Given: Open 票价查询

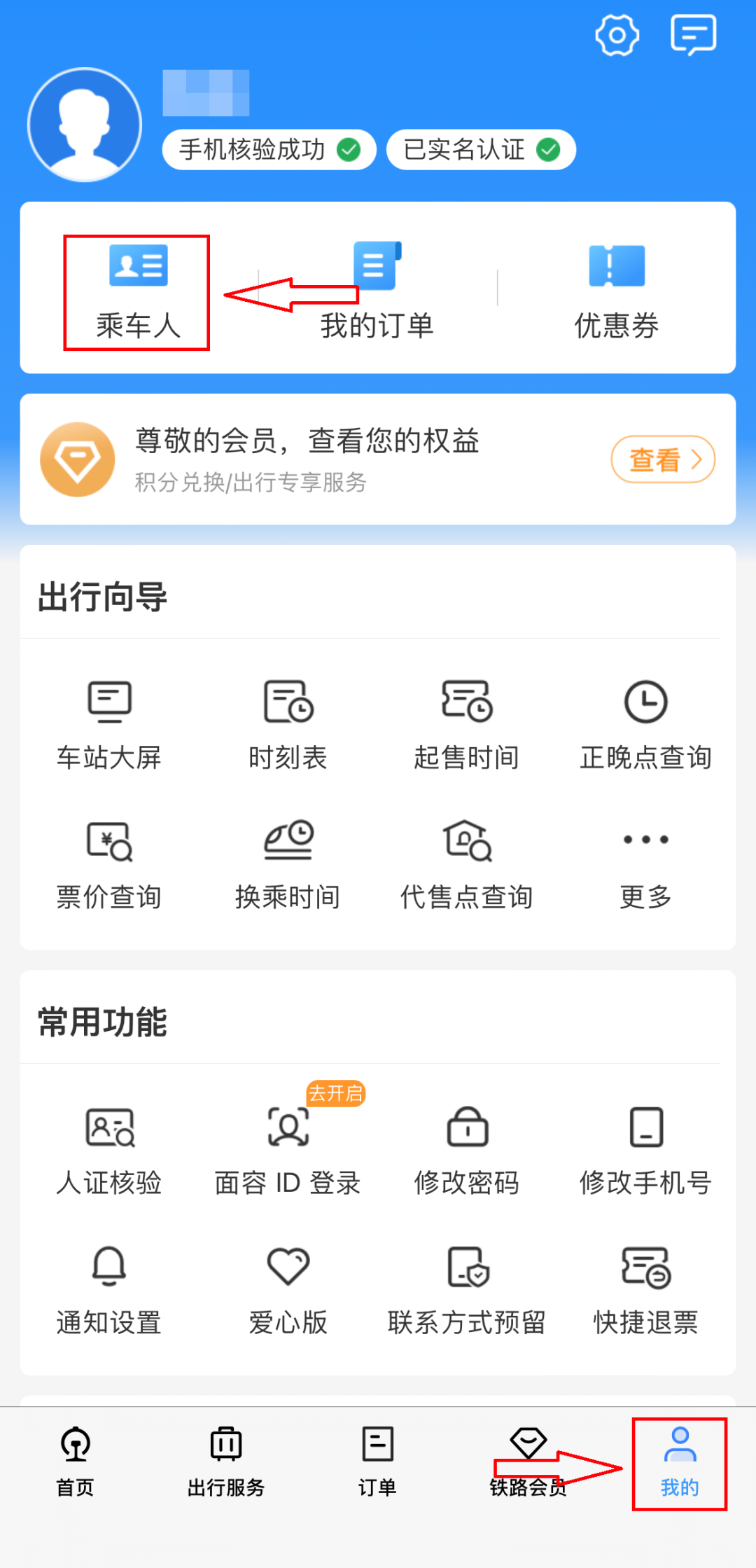Looking at the screenshot, I should pyautogui.click(x=109, y=866).
